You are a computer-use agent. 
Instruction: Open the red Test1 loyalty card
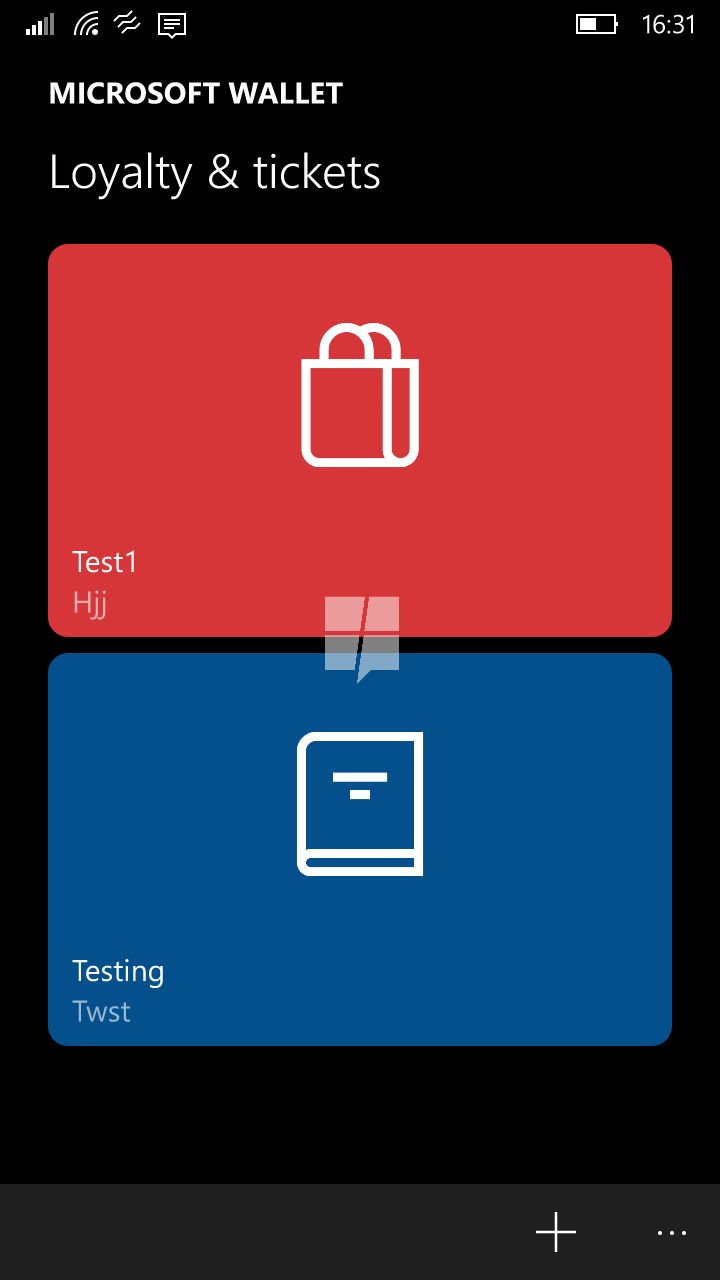point(360,440)
